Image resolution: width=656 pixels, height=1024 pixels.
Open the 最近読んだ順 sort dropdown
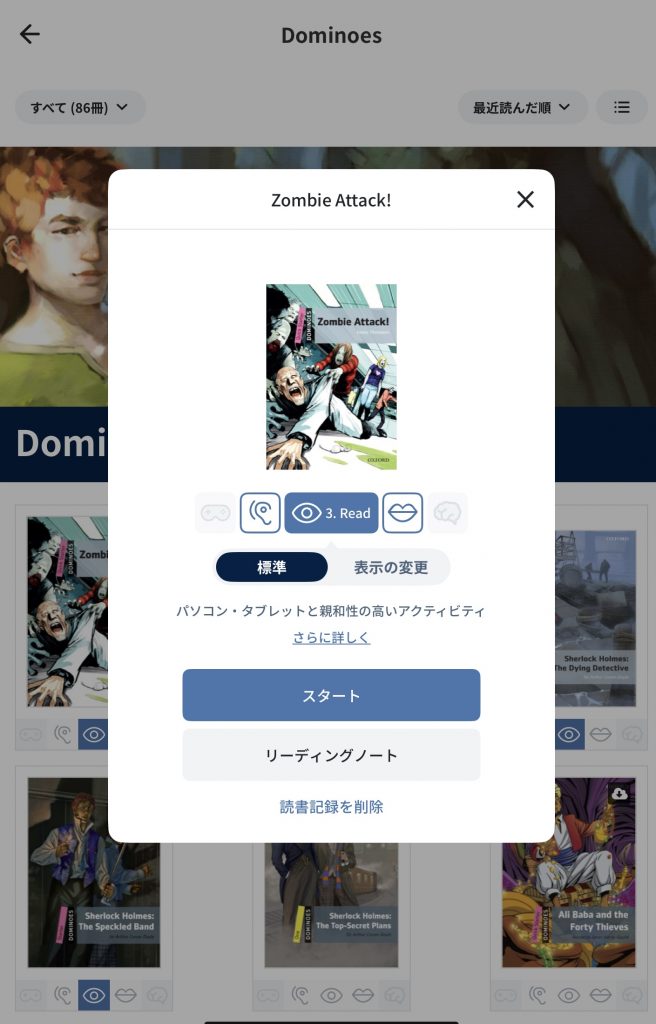coord(522,107)
